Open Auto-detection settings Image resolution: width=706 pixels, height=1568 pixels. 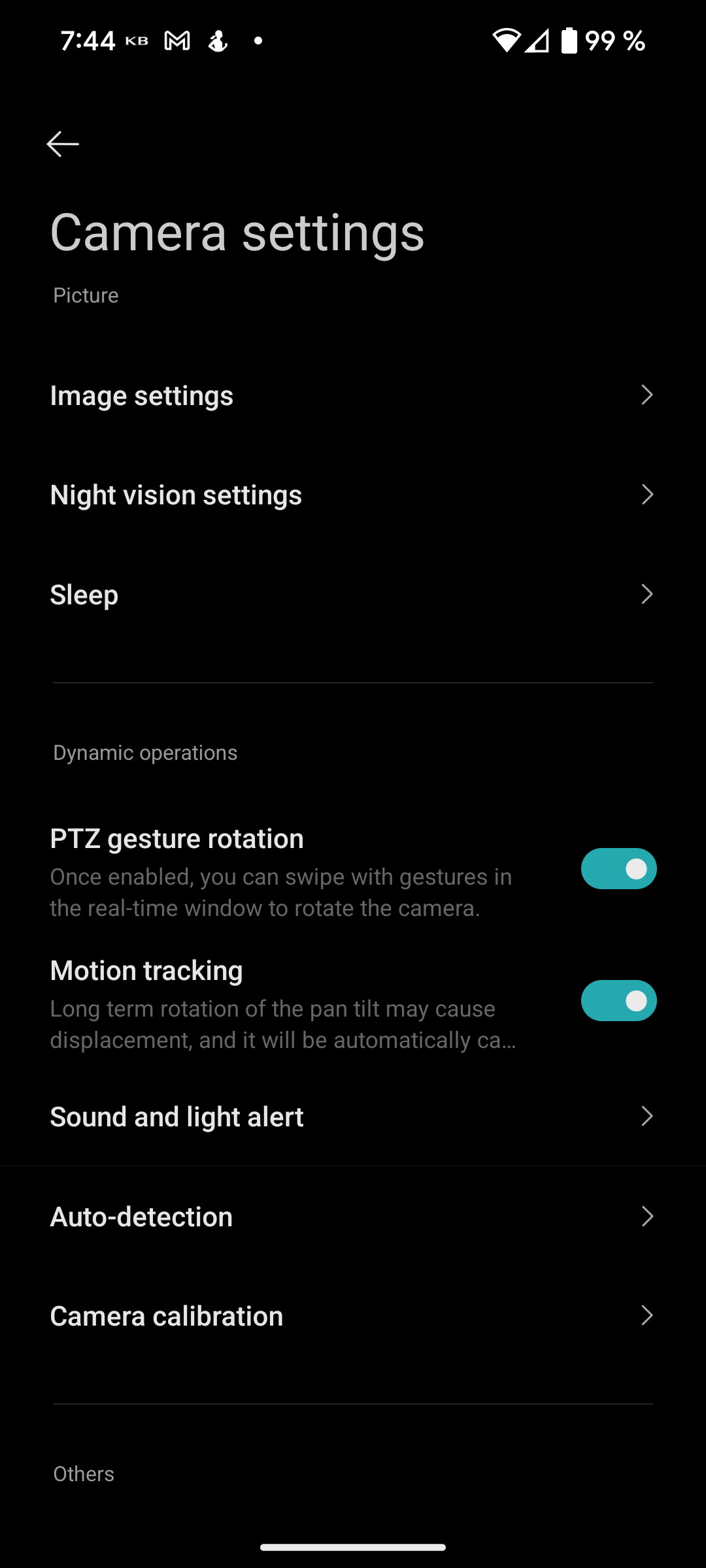353,1217
